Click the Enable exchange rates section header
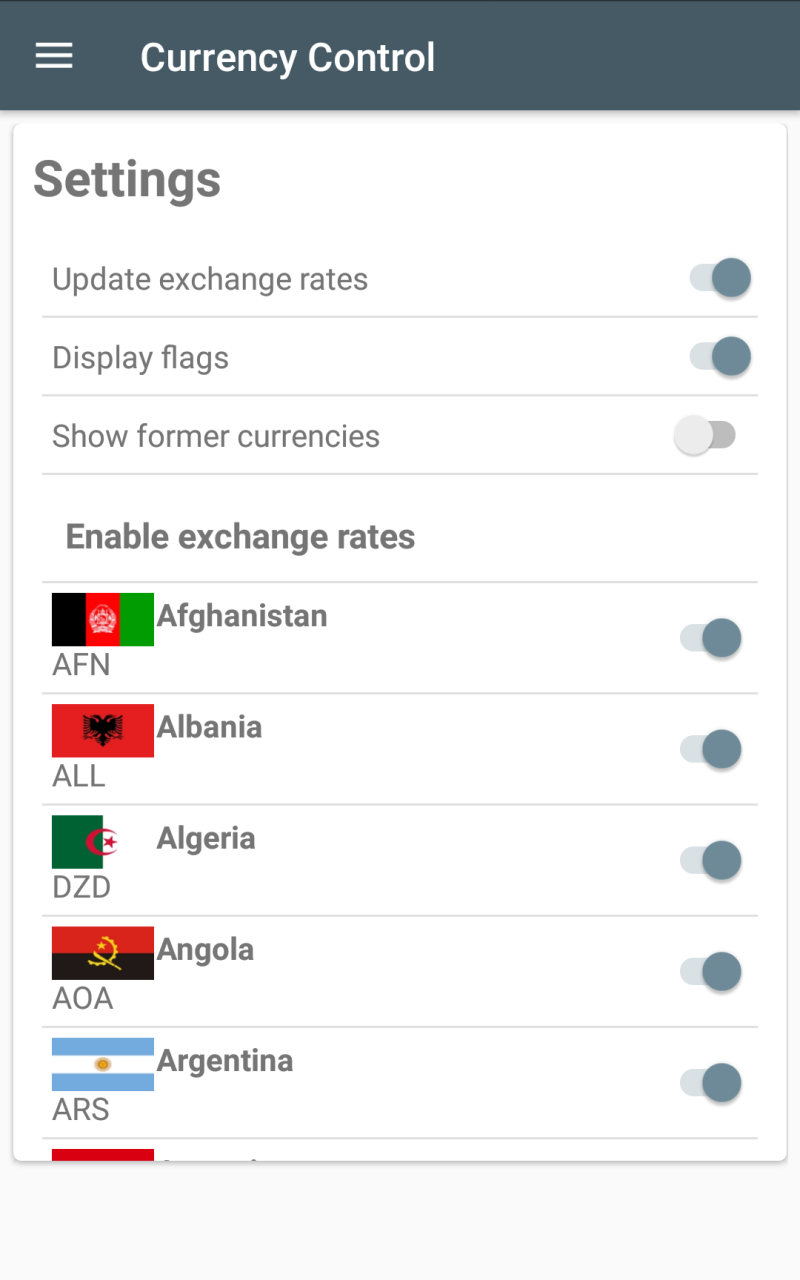Viewport: 800px width, 1280px height. (240, 536)
